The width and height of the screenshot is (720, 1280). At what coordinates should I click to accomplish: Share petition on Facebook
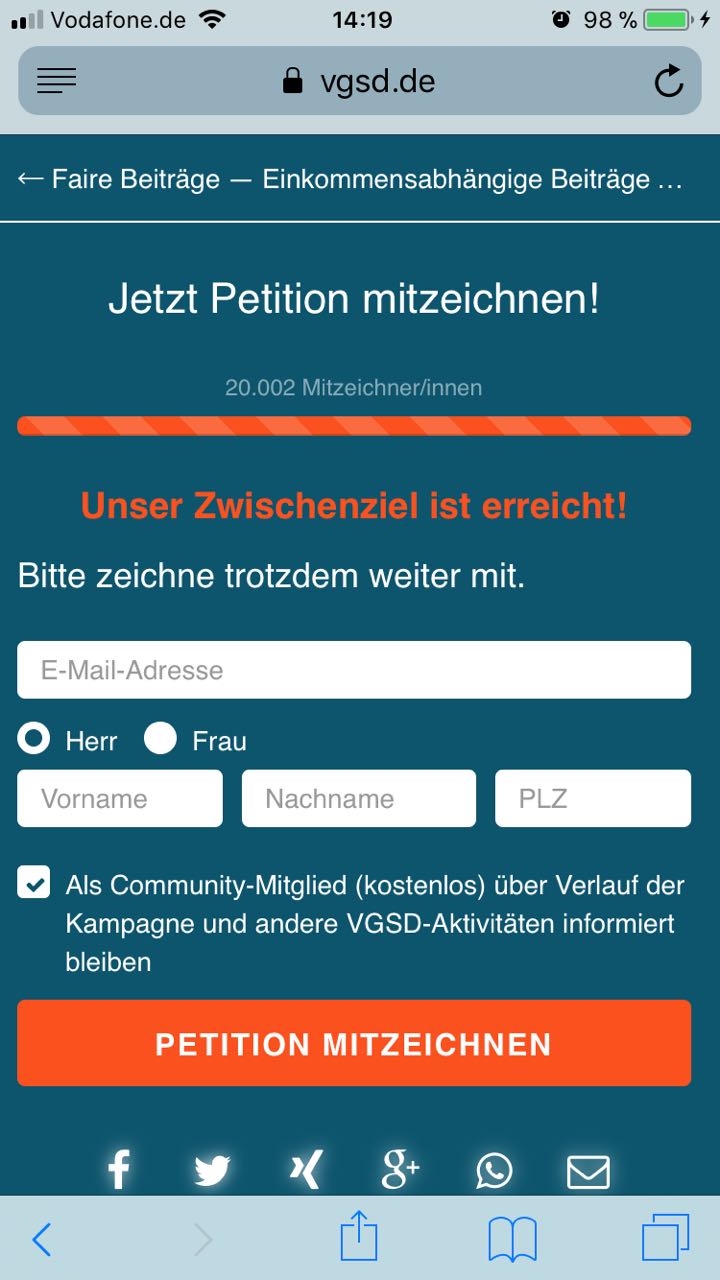pyautogui.click(x=119, y=1169)
